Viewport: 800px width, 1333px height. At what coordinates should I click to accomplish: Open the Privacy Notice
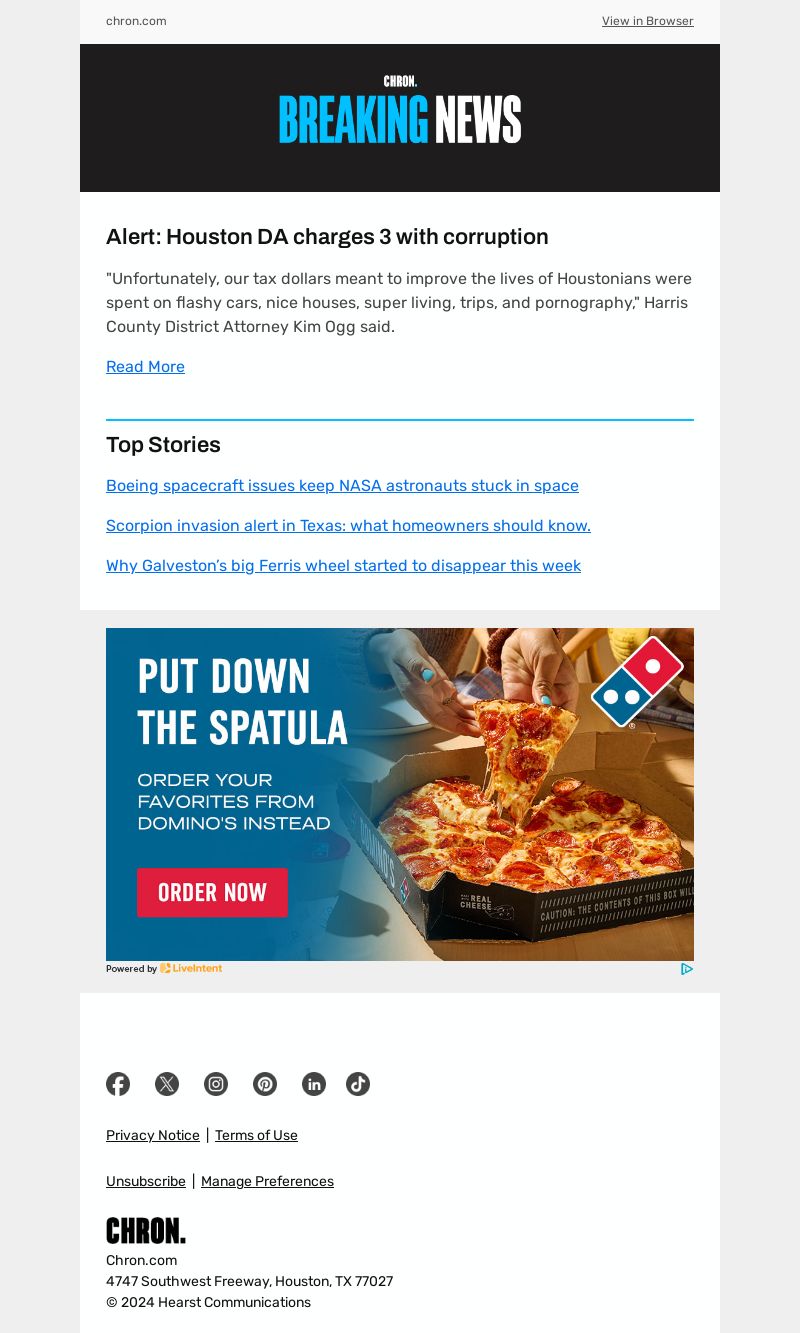(x=153, y=1135)
